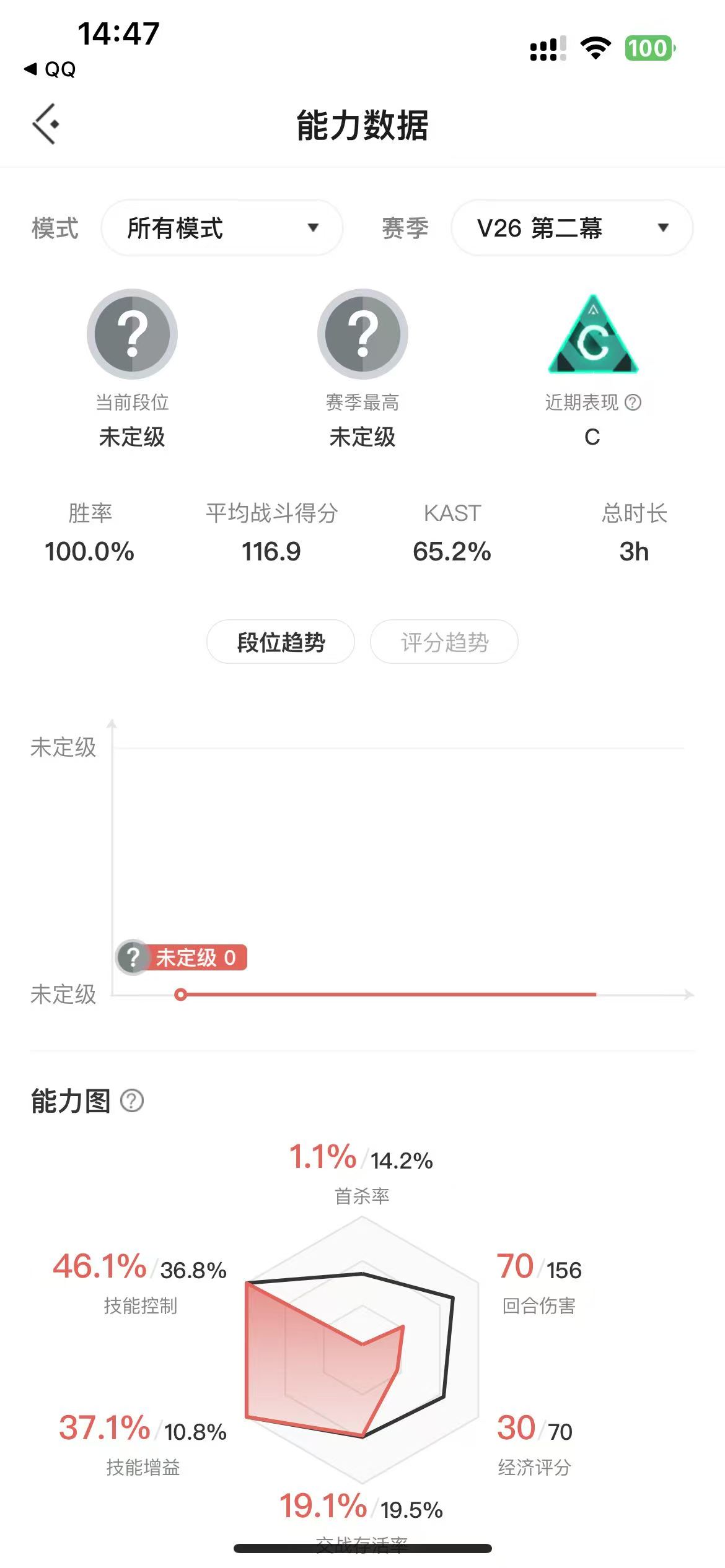Tap the help icon beside 近期表现
Viewport: 725px width, 1568px height.
[633, 403]
